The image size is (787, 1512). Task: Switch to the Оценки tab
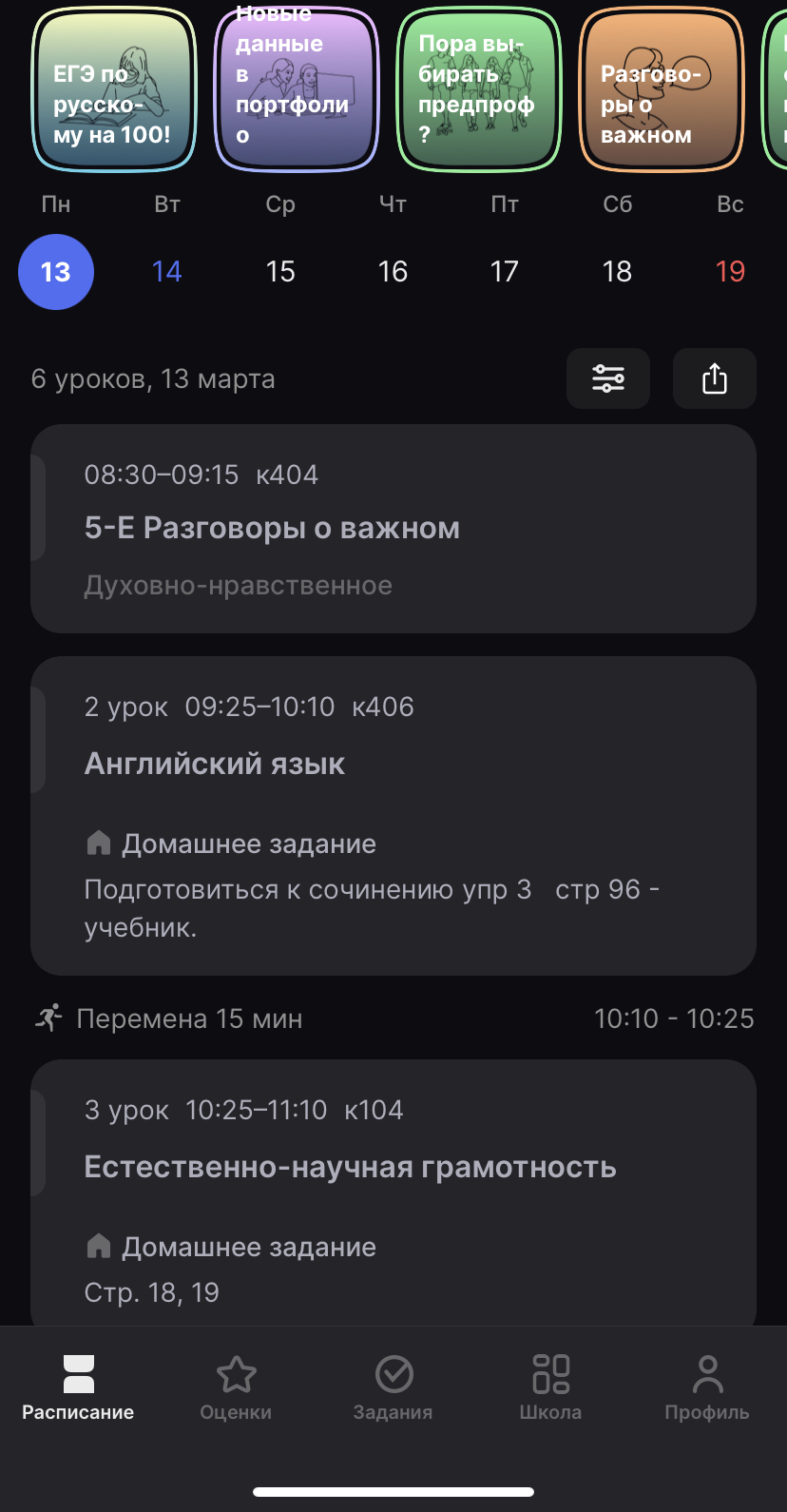[236, 1388]
